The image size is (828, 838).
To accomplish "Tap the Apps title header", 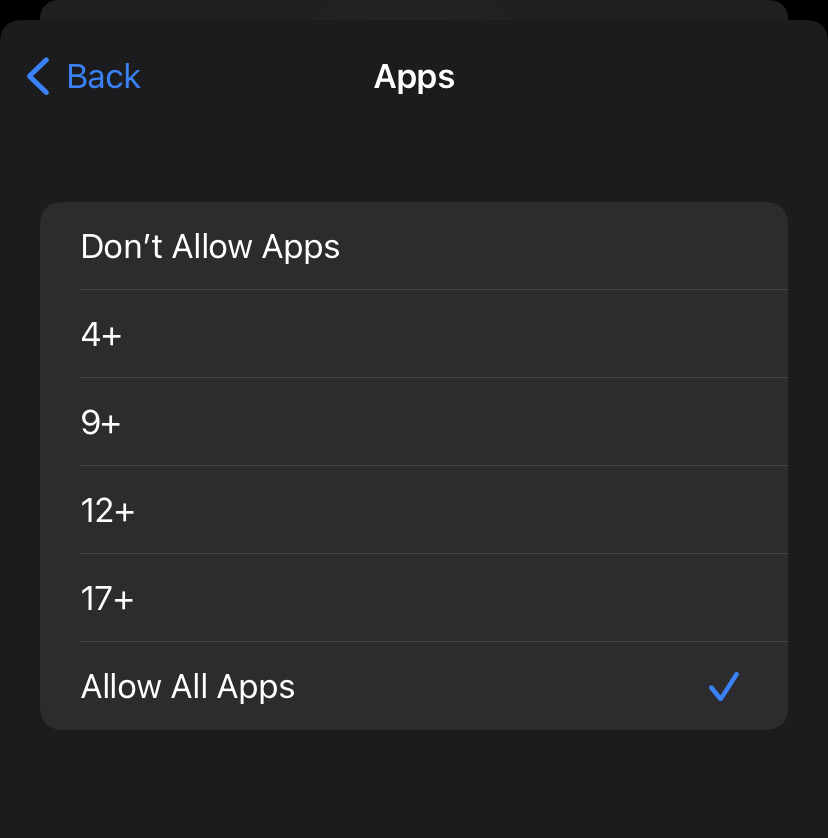I will (x=414, y=77).
